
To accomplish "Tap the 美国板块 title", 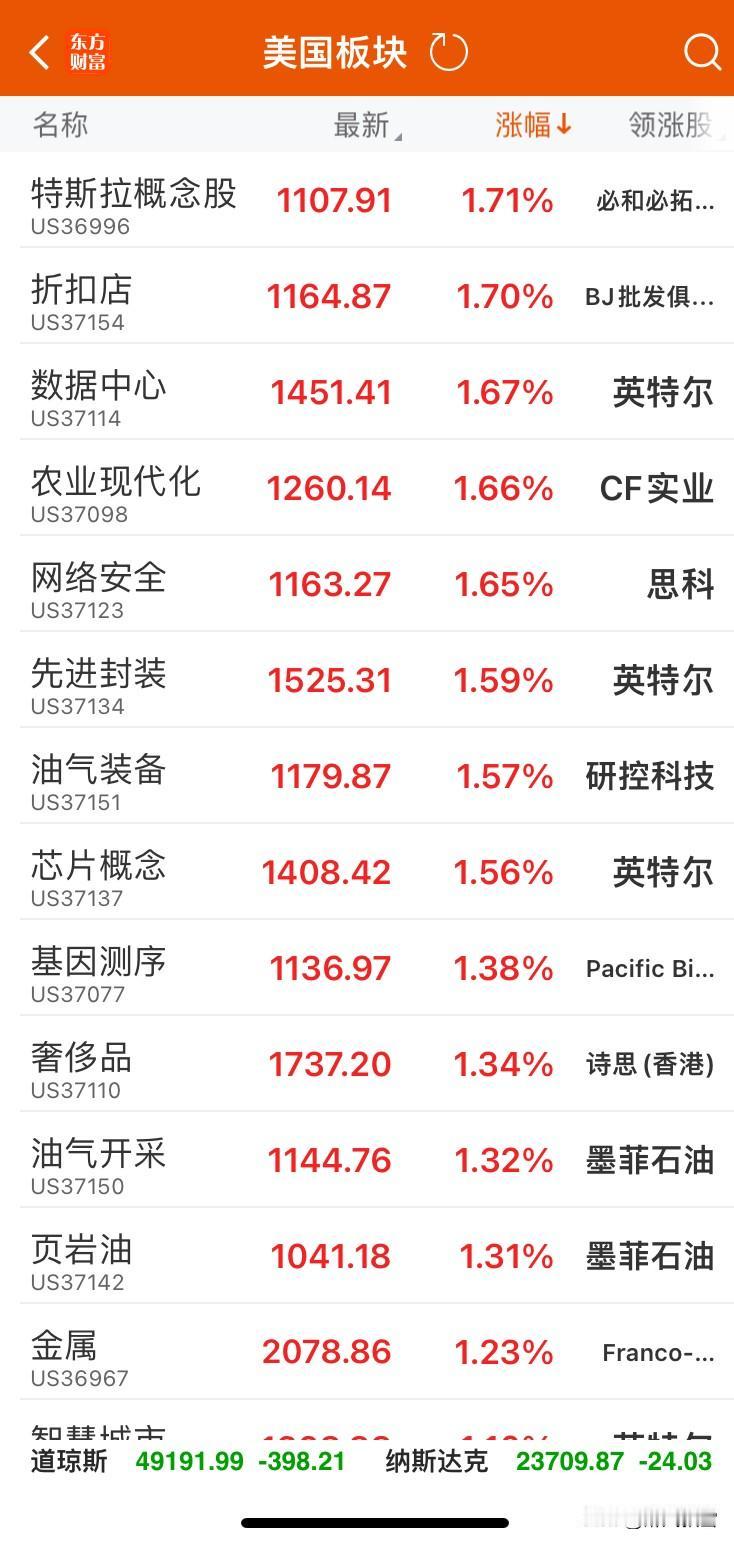I will [x=332, y=52].
